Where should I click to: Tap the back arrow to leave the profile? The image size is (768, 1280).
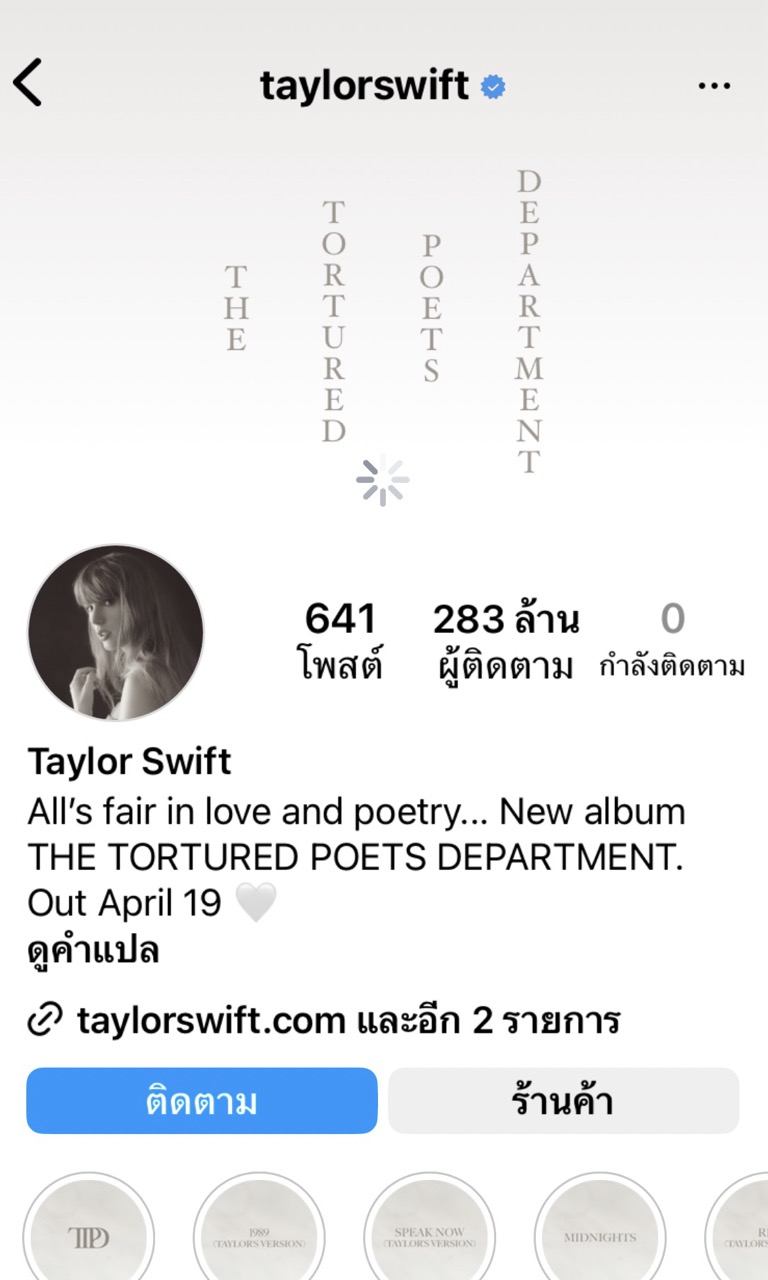(x=28, y=85)
